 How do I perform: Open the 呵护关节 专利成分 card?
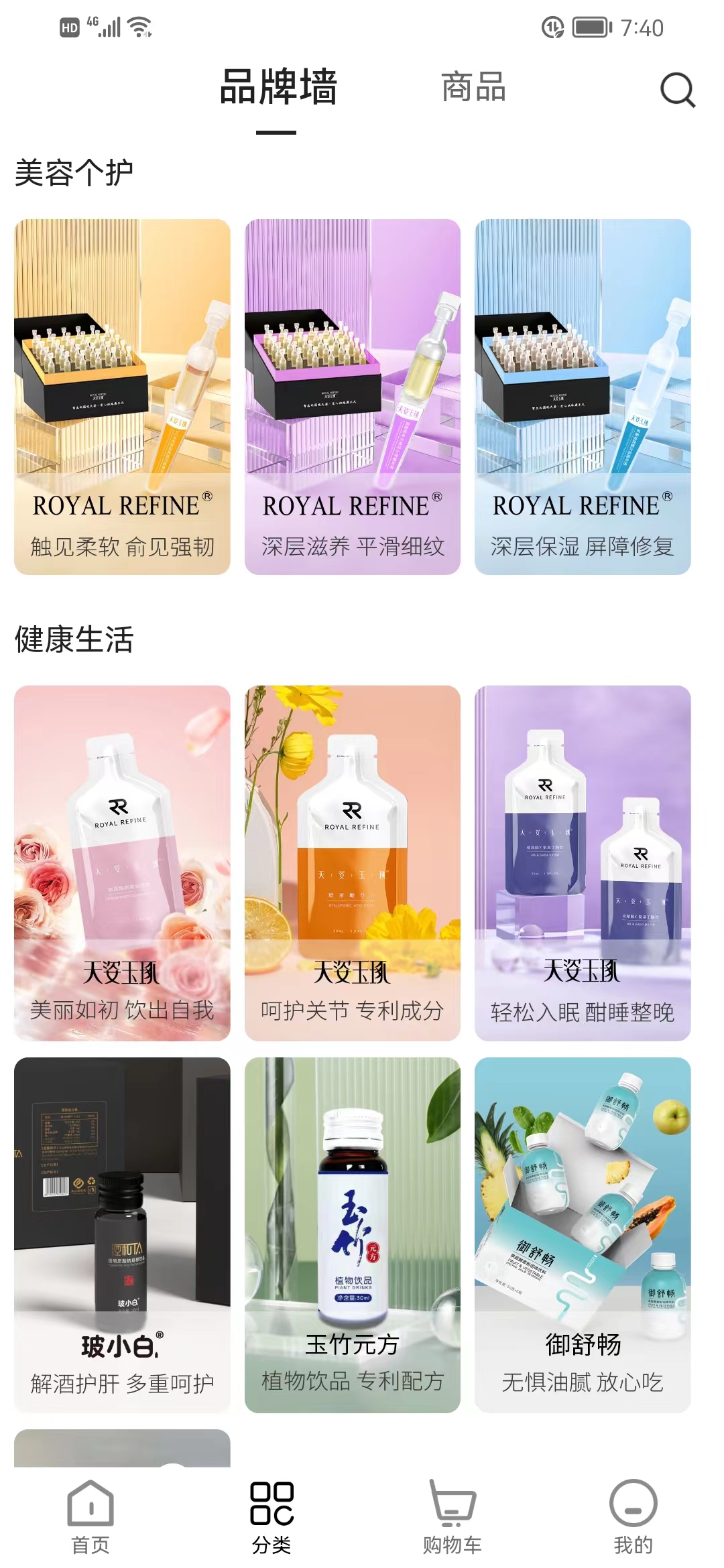[x=353, y=862]
